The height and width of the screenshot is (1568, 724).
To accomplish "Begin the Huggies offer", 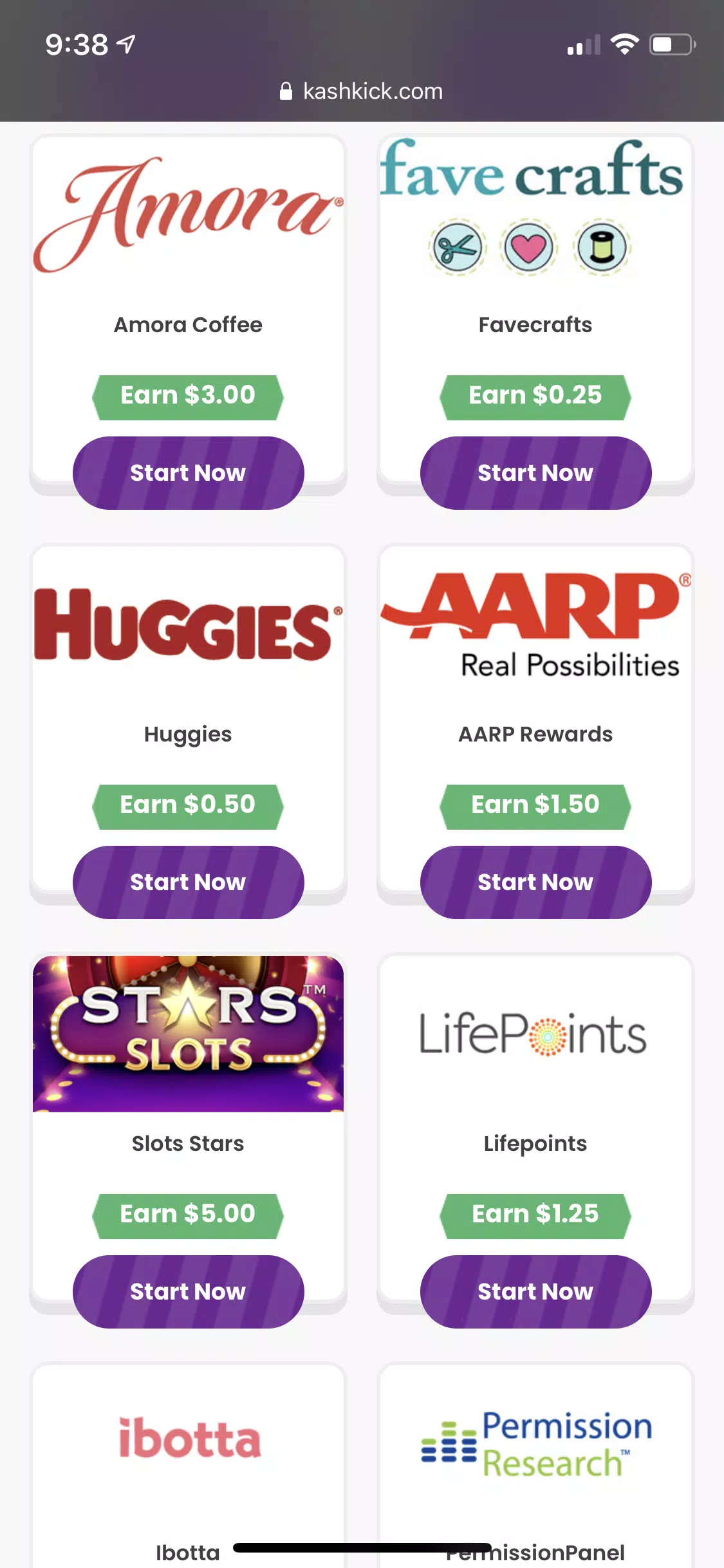I will [188, 882].
